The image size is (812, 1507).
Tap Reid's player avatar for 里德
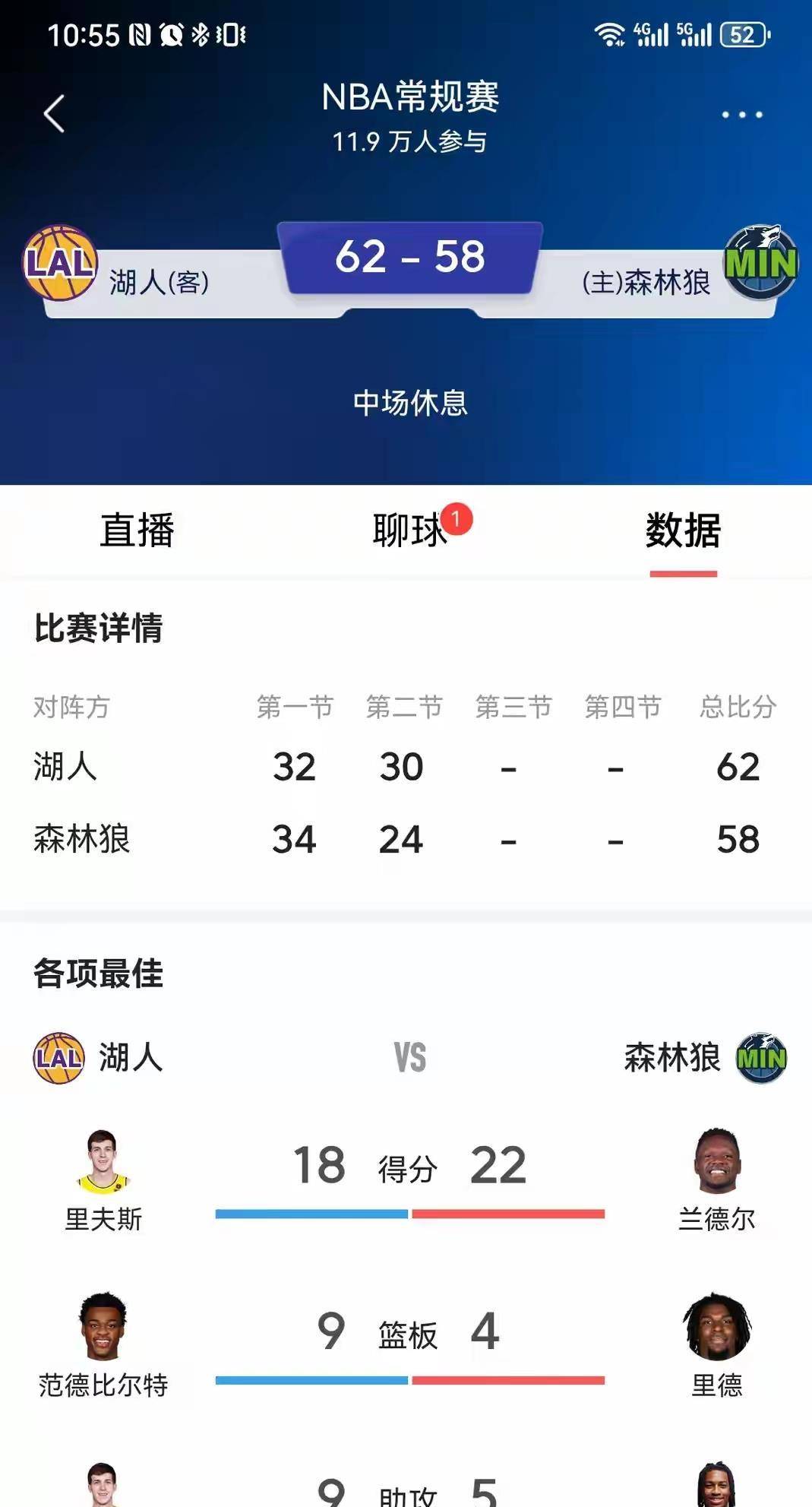(x=718, y=1325)
